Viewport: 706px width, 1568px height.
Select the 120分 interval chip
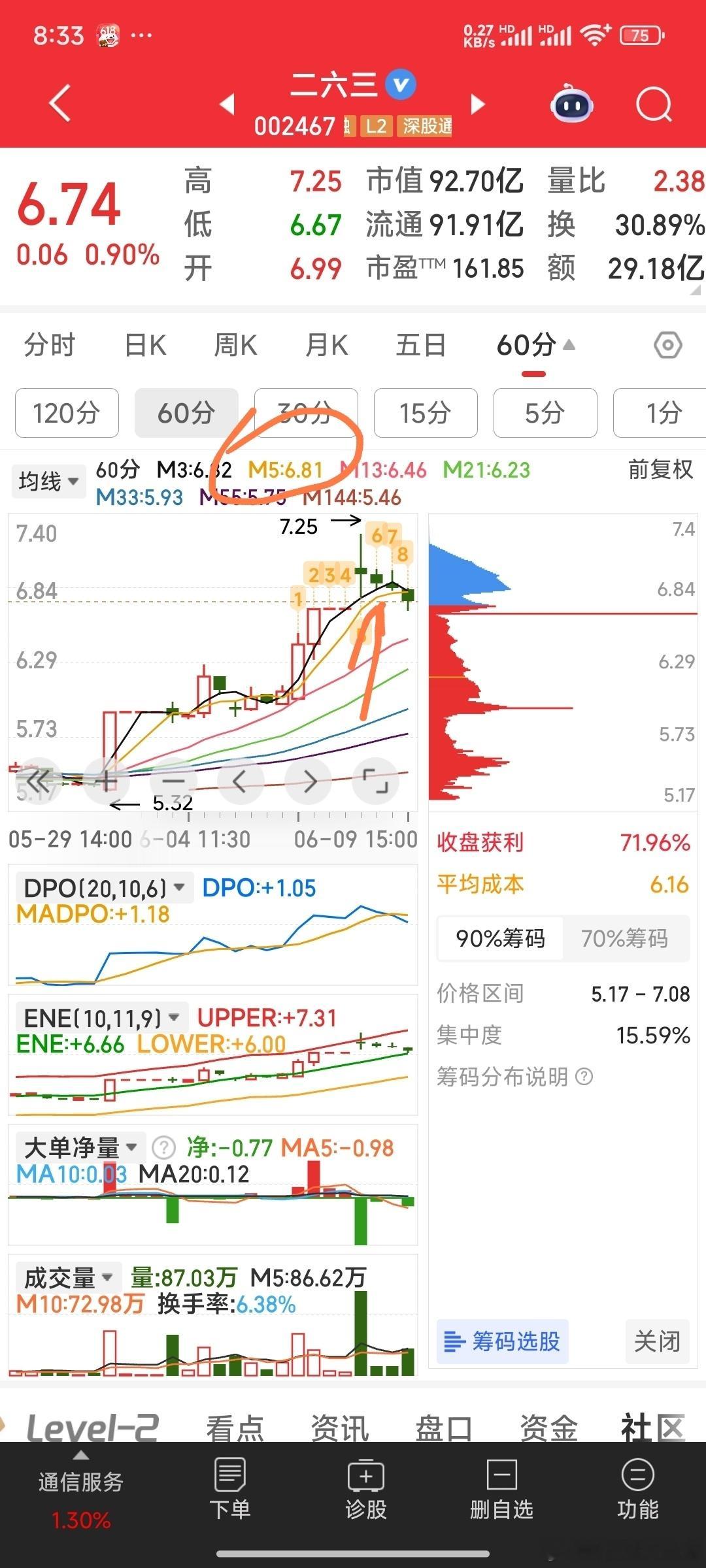[x=67, y=413]
